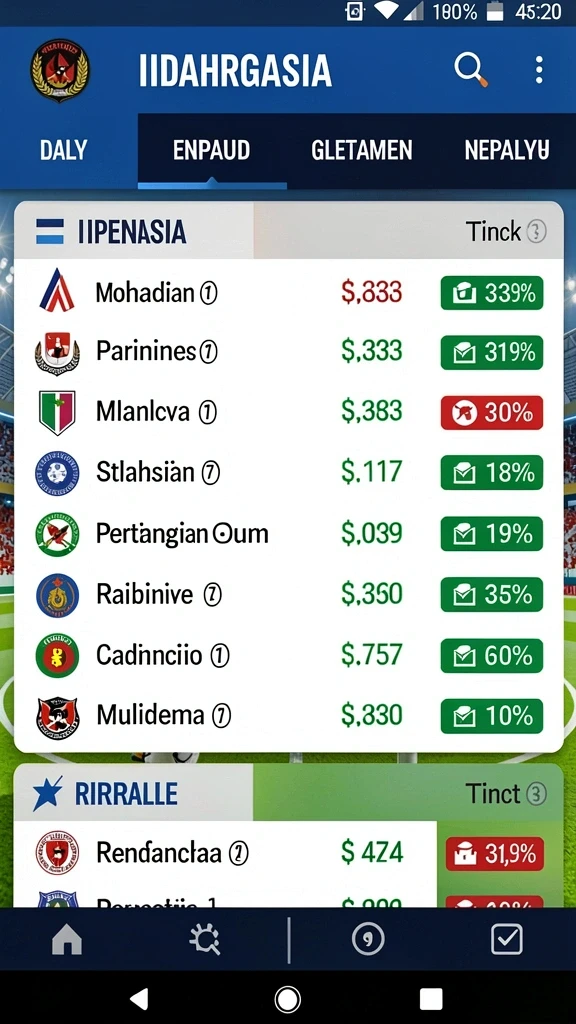This screenshot has width=576, height=1024.
Task: Open the three-dot overflow menu
Action: (539, 69)
